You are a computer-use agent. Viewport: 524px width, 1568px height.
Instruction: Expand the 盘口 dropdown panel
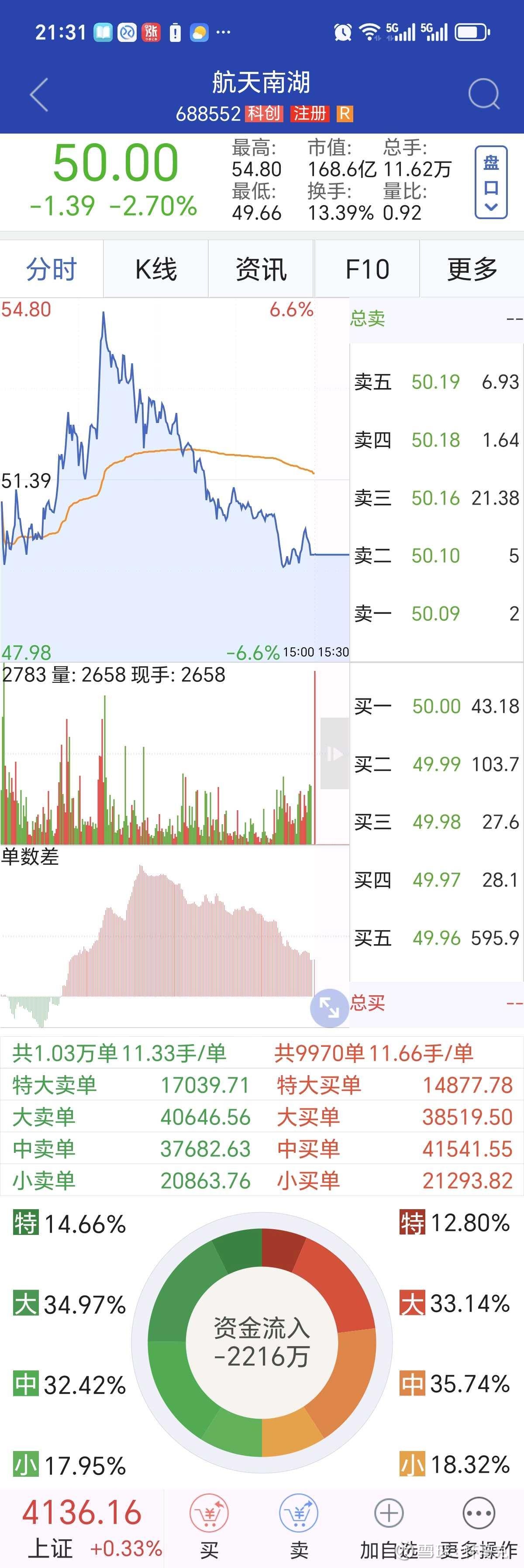490,182
